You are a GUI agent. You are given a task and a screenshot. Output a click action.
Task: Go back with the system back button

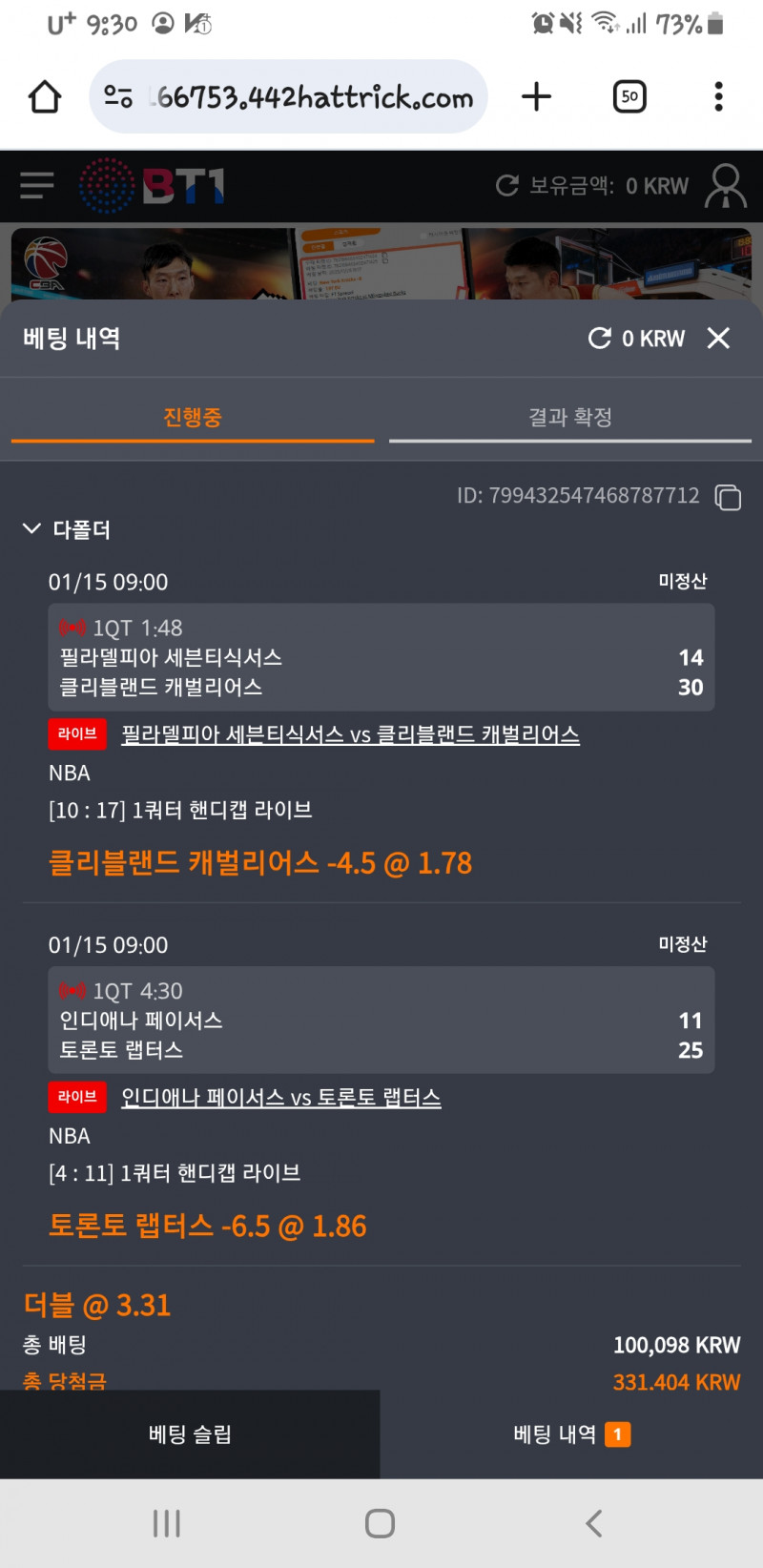point(593,1523)
